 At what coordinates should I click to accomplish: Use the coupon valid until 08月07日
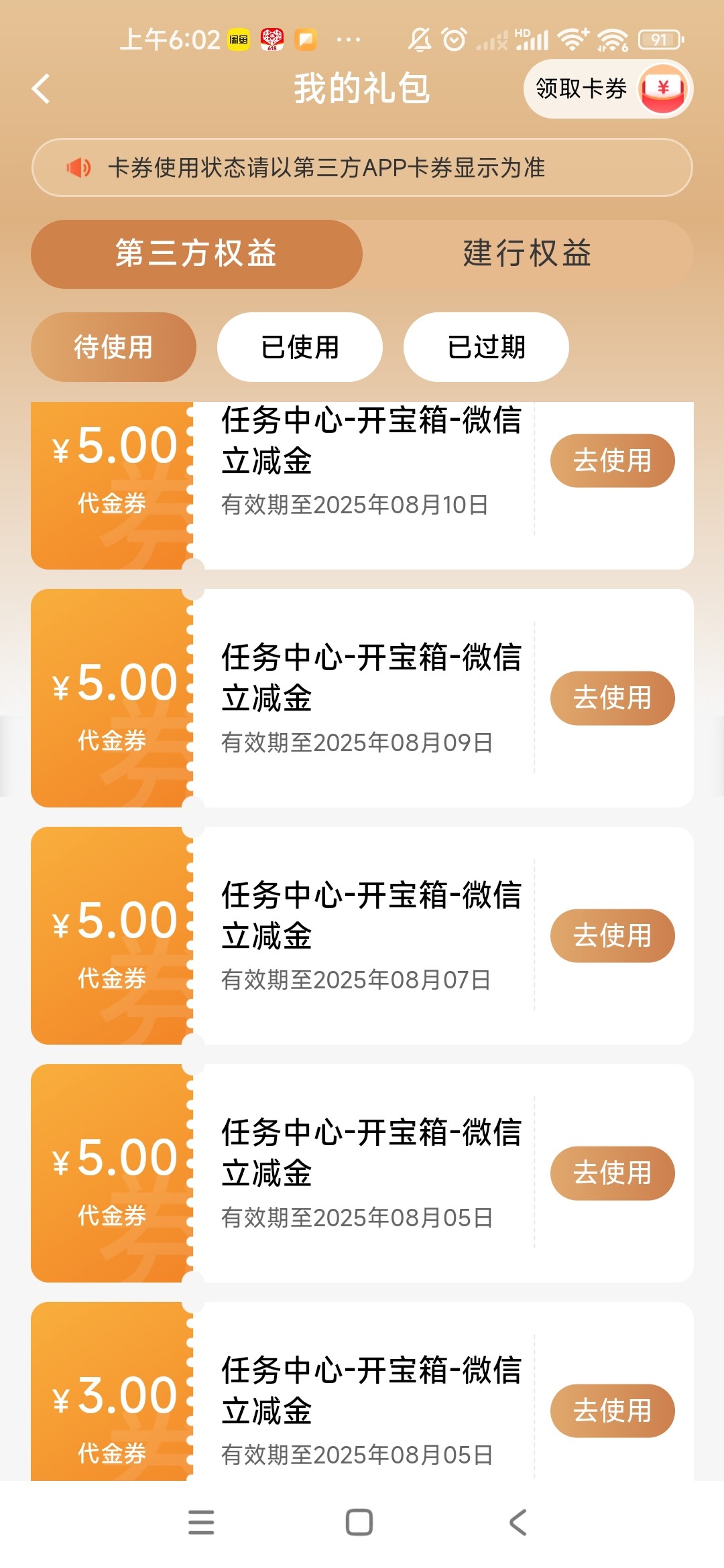point(612,936)
